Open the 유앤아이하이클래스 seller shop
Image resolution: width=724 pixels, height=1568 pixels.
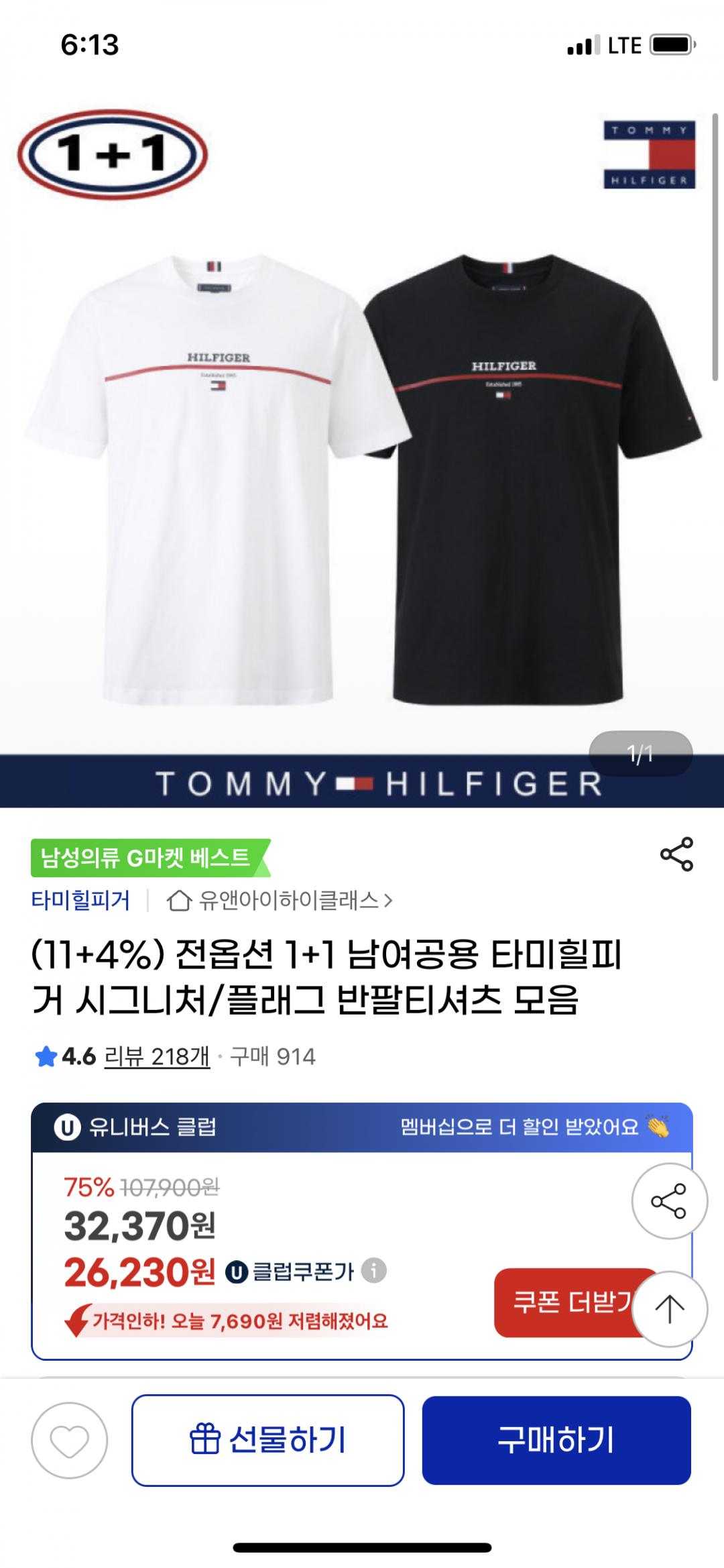[280, 900]
